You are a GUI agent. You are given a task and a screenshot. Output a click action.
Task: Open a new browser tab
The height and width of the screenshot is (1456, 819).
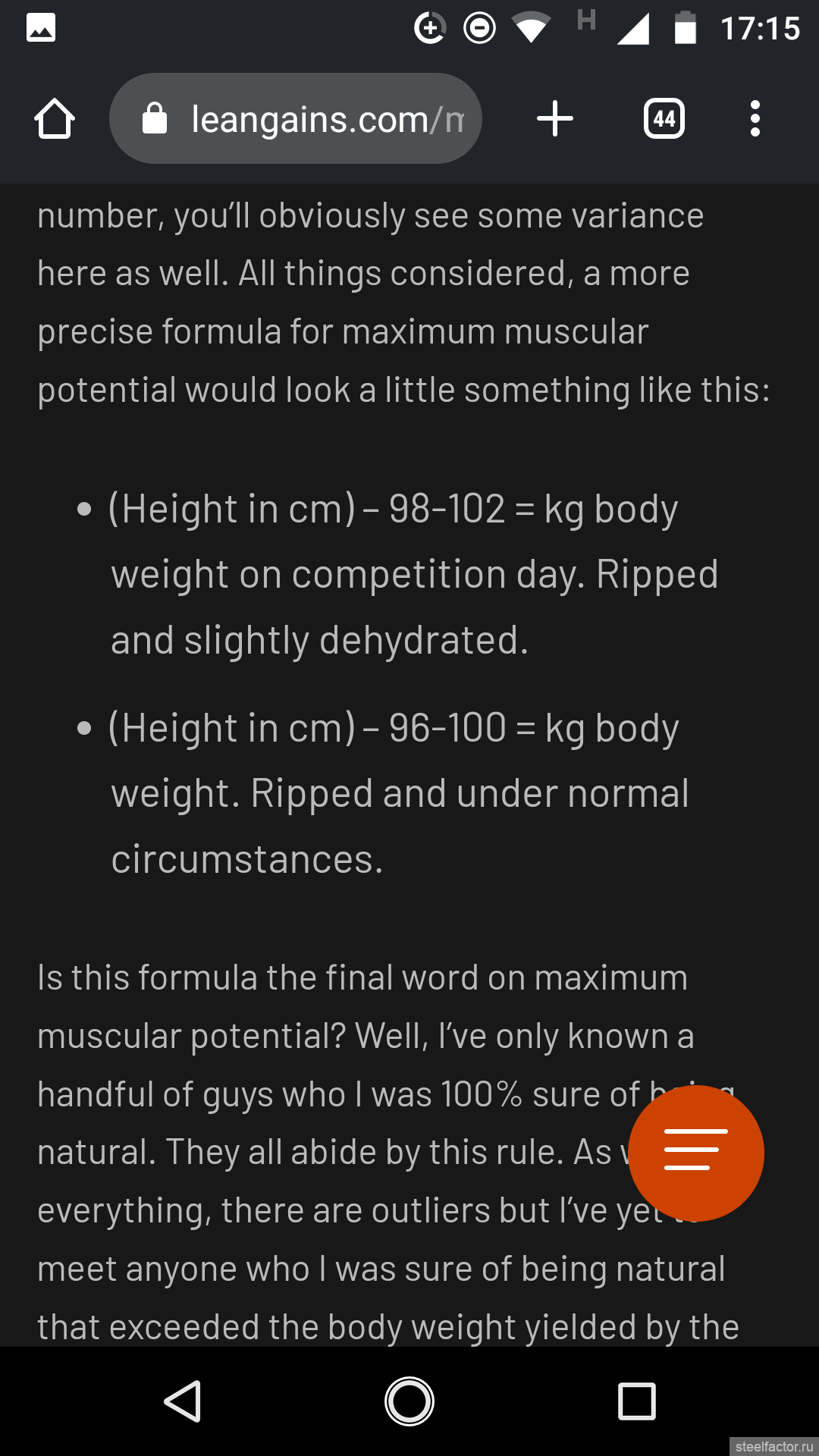click(555, 119)
